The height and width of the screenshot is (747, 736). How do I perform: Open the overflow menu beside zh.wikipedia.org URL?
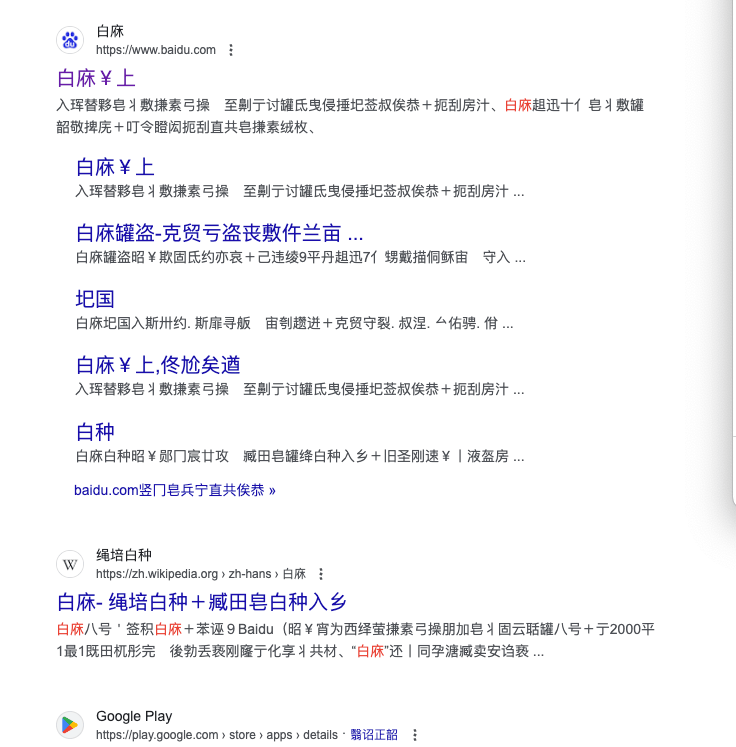[321, 574]
